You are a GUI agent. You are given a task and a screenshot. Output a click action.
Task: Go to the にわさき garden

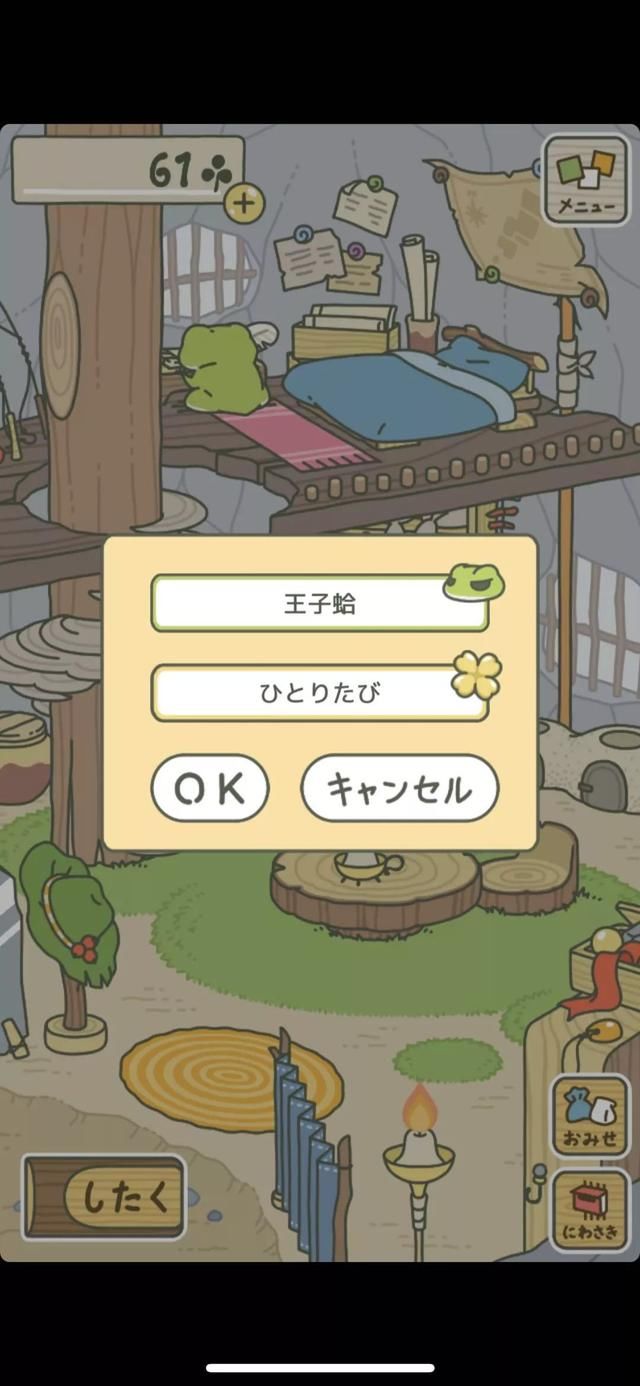click(590, 1208)
